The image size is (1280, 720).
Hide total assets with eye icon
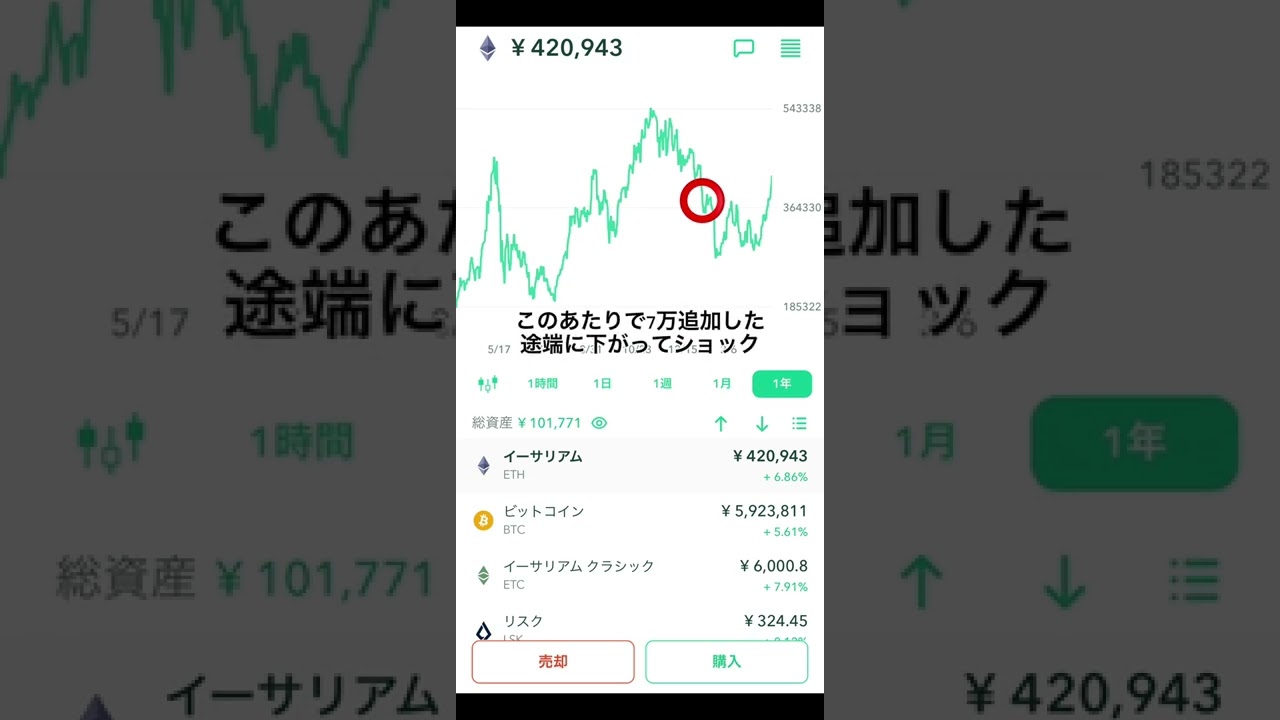pos(599,423)
